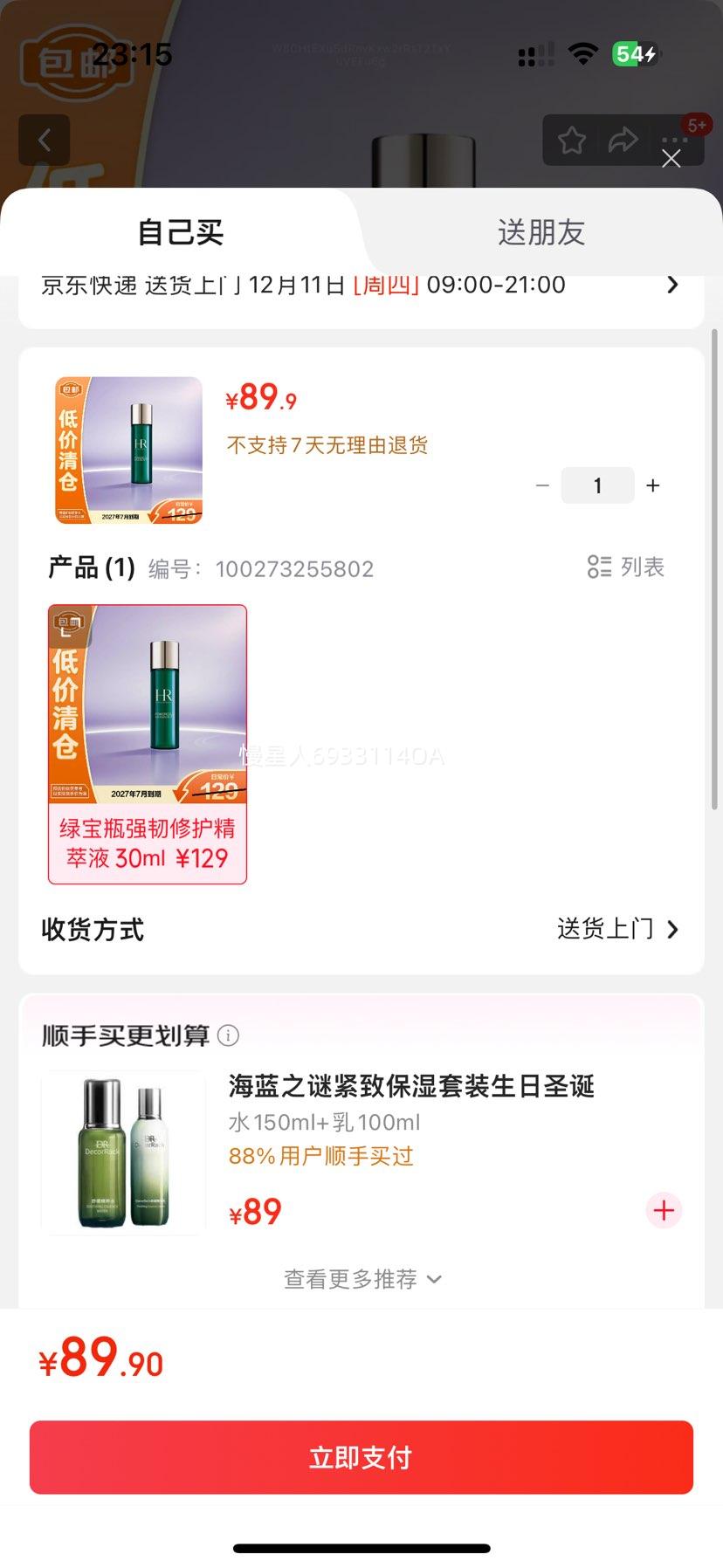
Task: Switch products to 列表 view
Action: (x=626, y=567)
